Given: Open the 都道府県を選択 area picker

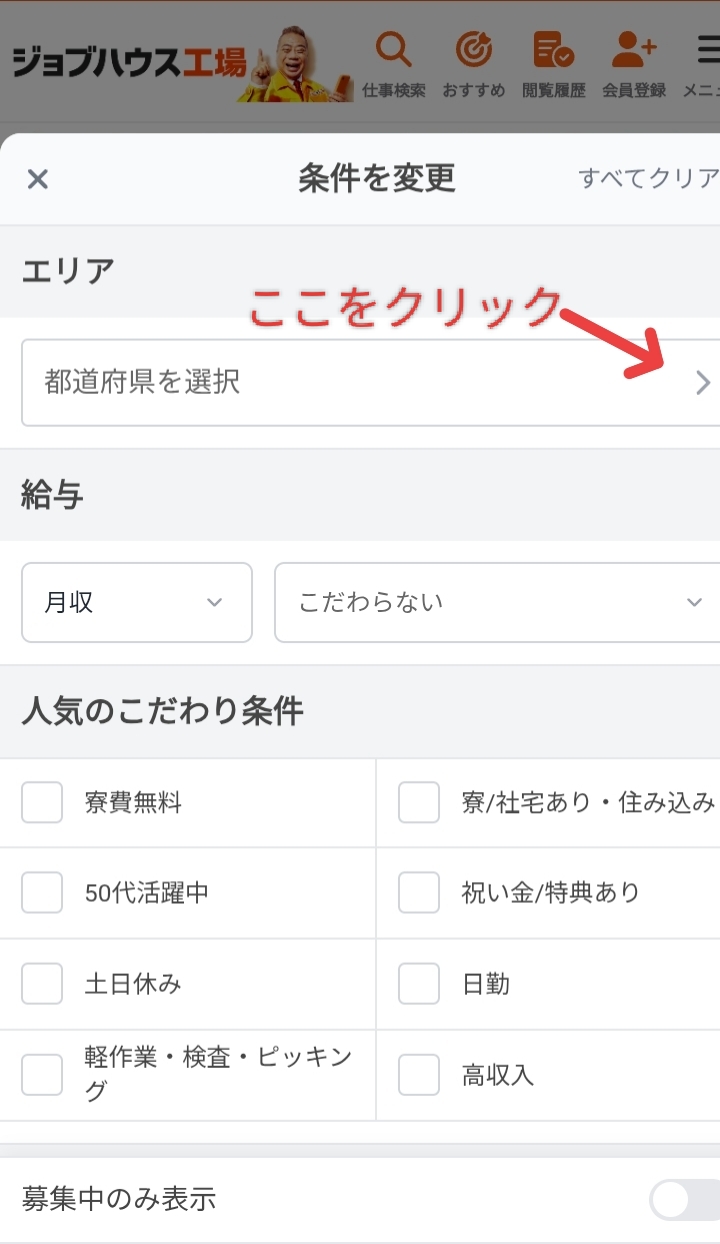Looking at the screenshot, I should (371, 382).
